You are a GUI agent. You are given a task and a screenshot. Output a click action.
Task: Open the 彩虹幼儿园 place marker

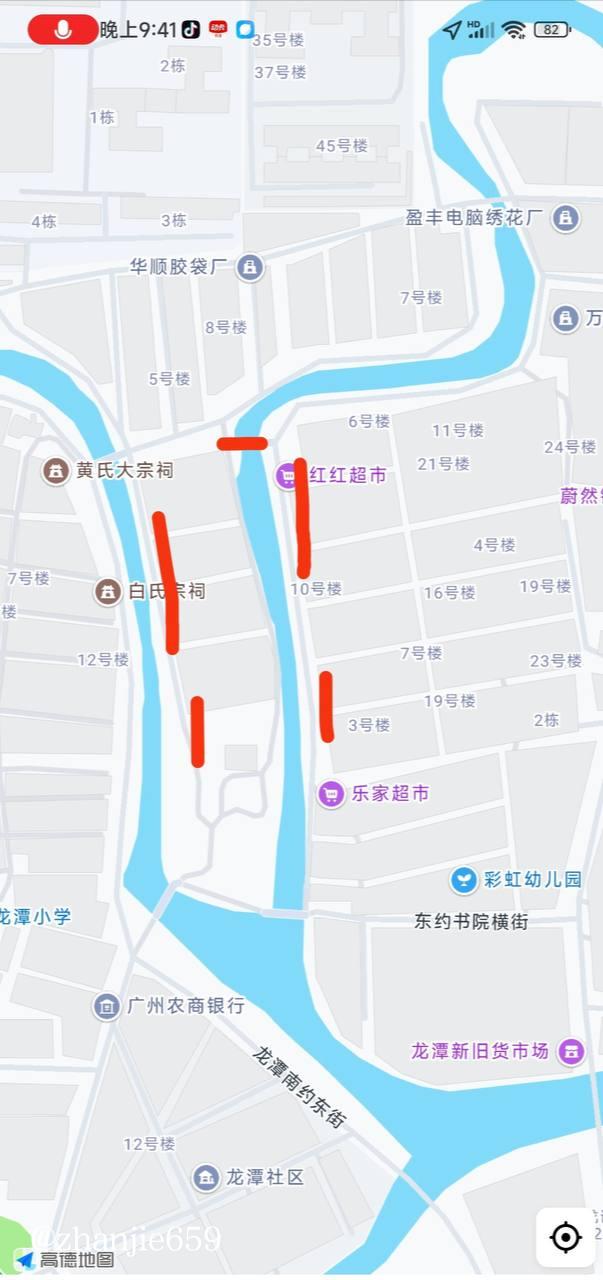[x=464, y=880]
